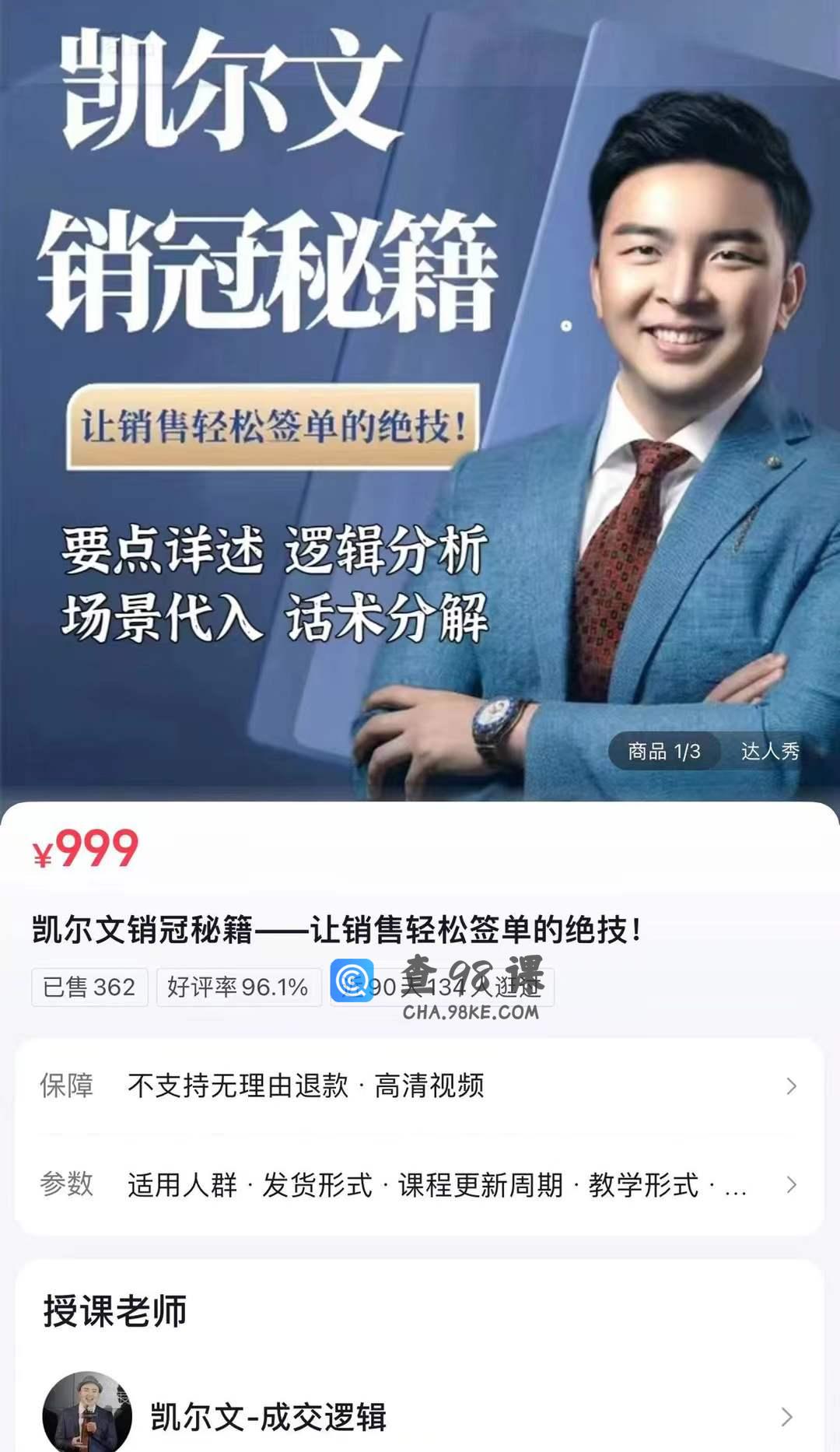
Task: Select the 商品 1/3 tab
Action: point(663,751)
